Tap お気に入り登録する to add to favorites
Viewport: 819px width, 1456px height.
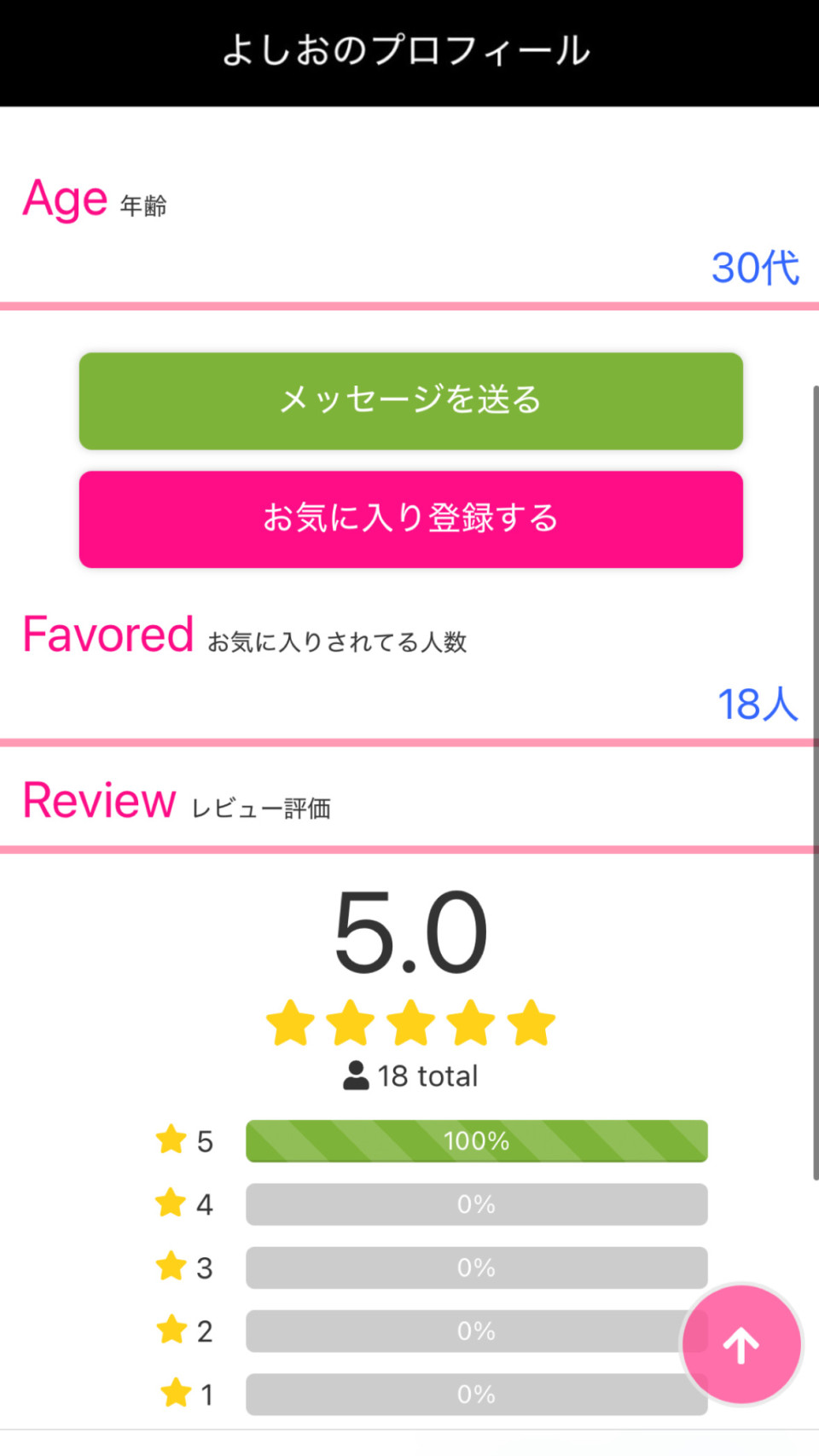(x=410, y=519)
